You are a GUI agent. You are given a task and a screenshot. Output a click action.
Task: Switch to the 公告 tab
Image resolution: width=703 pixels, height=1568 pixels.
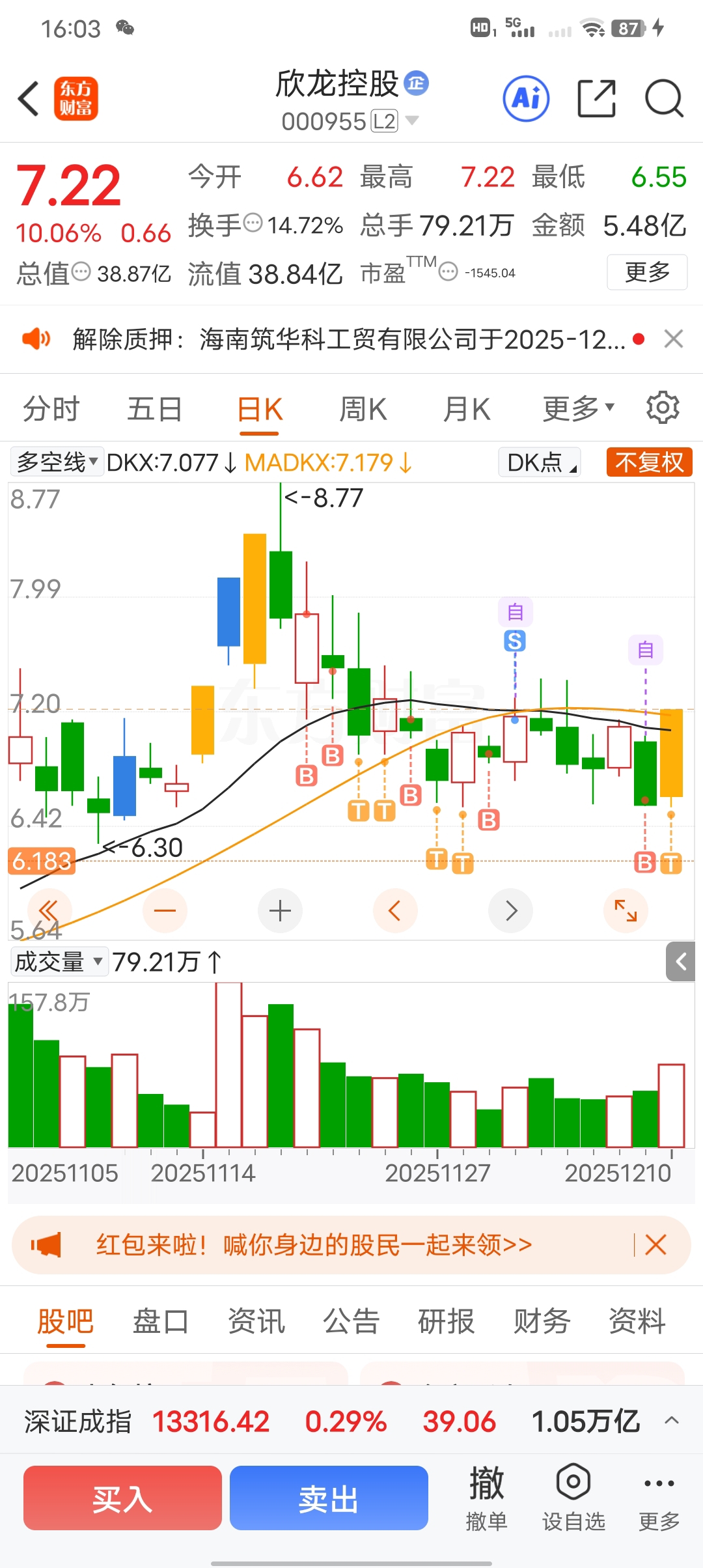coord(351,1321)
